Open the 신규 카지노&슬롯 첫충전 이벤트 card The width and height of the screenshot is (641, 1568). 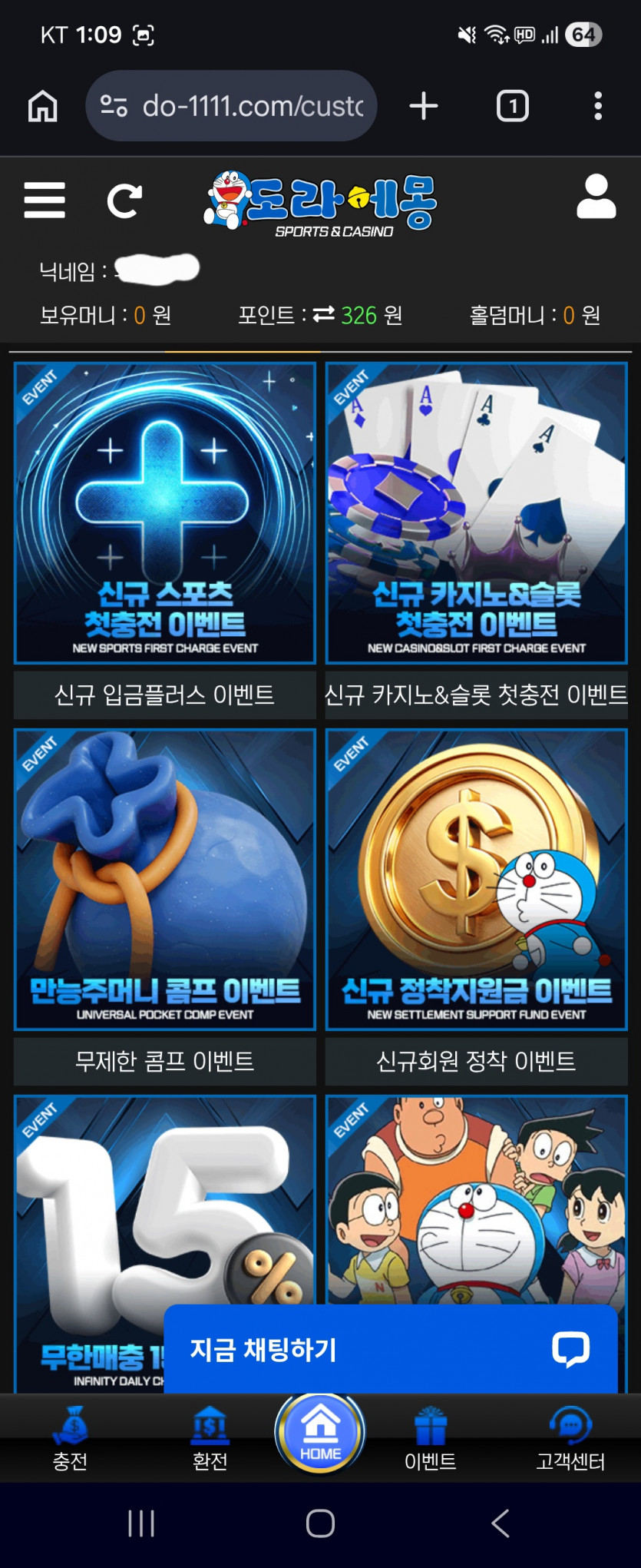[476, 540]
